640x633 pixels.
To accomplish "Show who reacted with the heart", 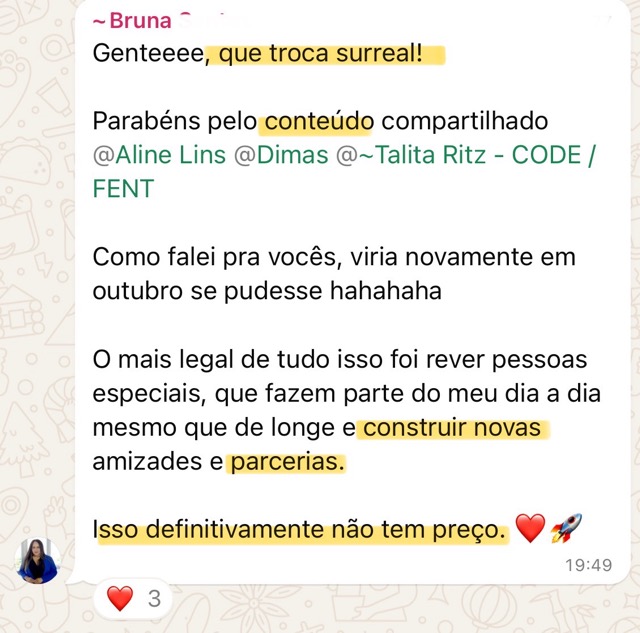I will [x=133, y=599].
